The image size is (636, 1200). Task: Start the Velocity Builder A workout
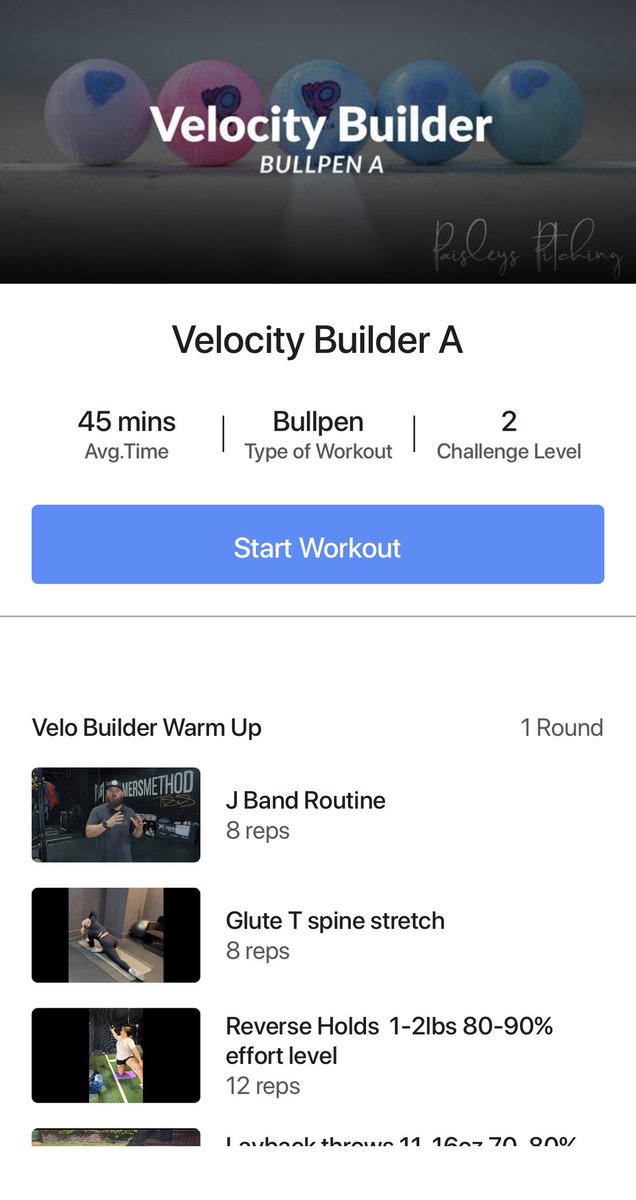[318, 544]
